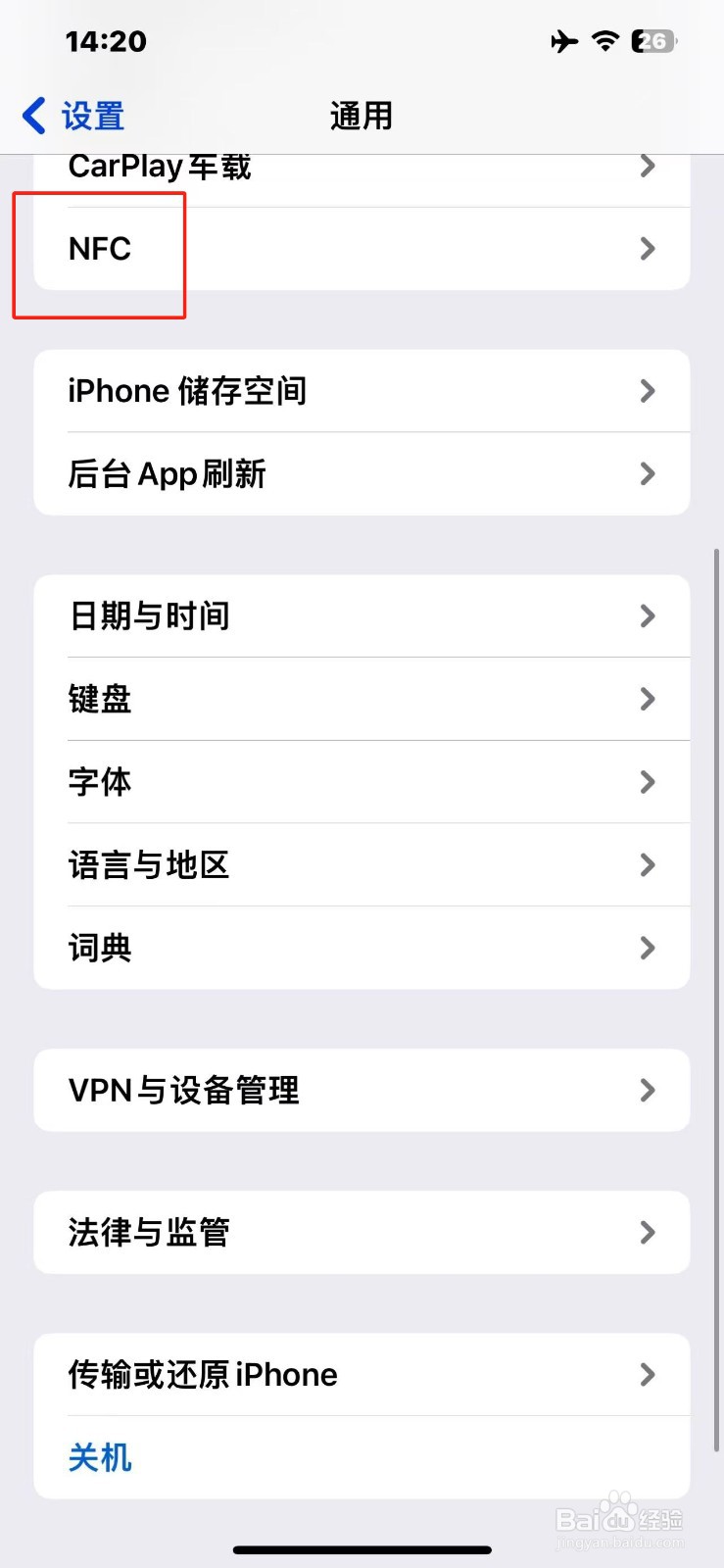The image size is (724, 1568).
Task: Expand the 日期与时间 row chevron
Action: 647,615
